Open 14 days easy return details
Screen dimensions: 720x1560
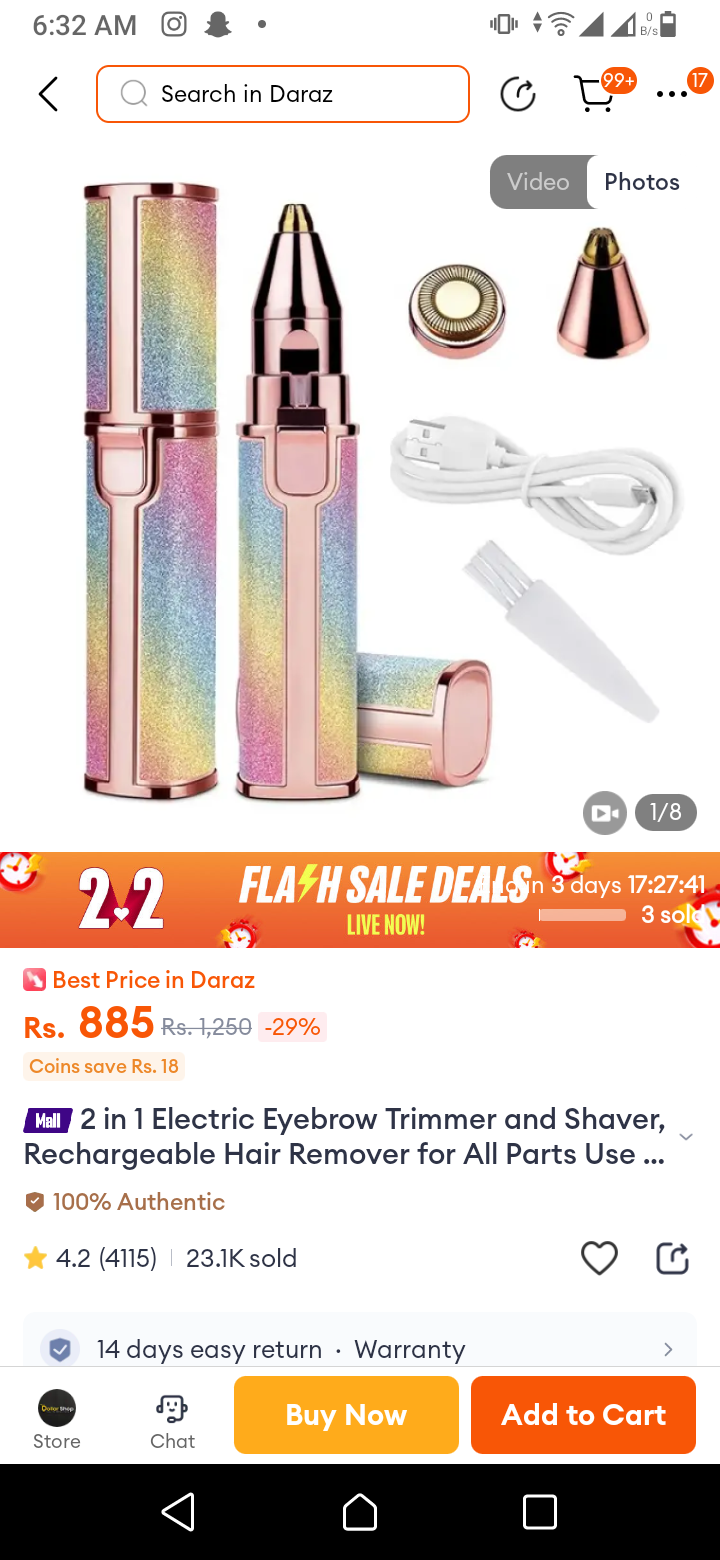point(360,1348)
